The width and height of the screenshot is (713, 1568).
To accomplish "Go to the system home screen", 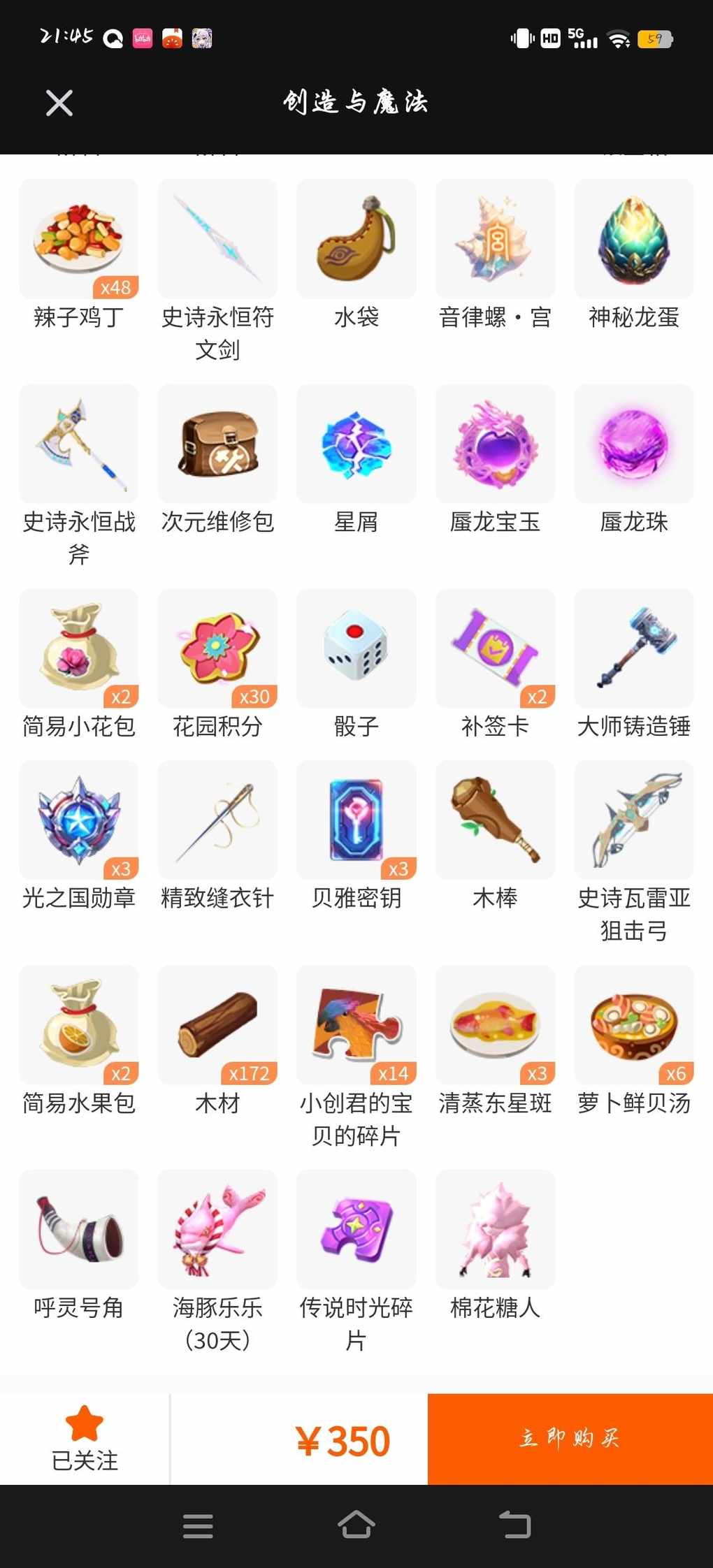I will [356, 1525].
